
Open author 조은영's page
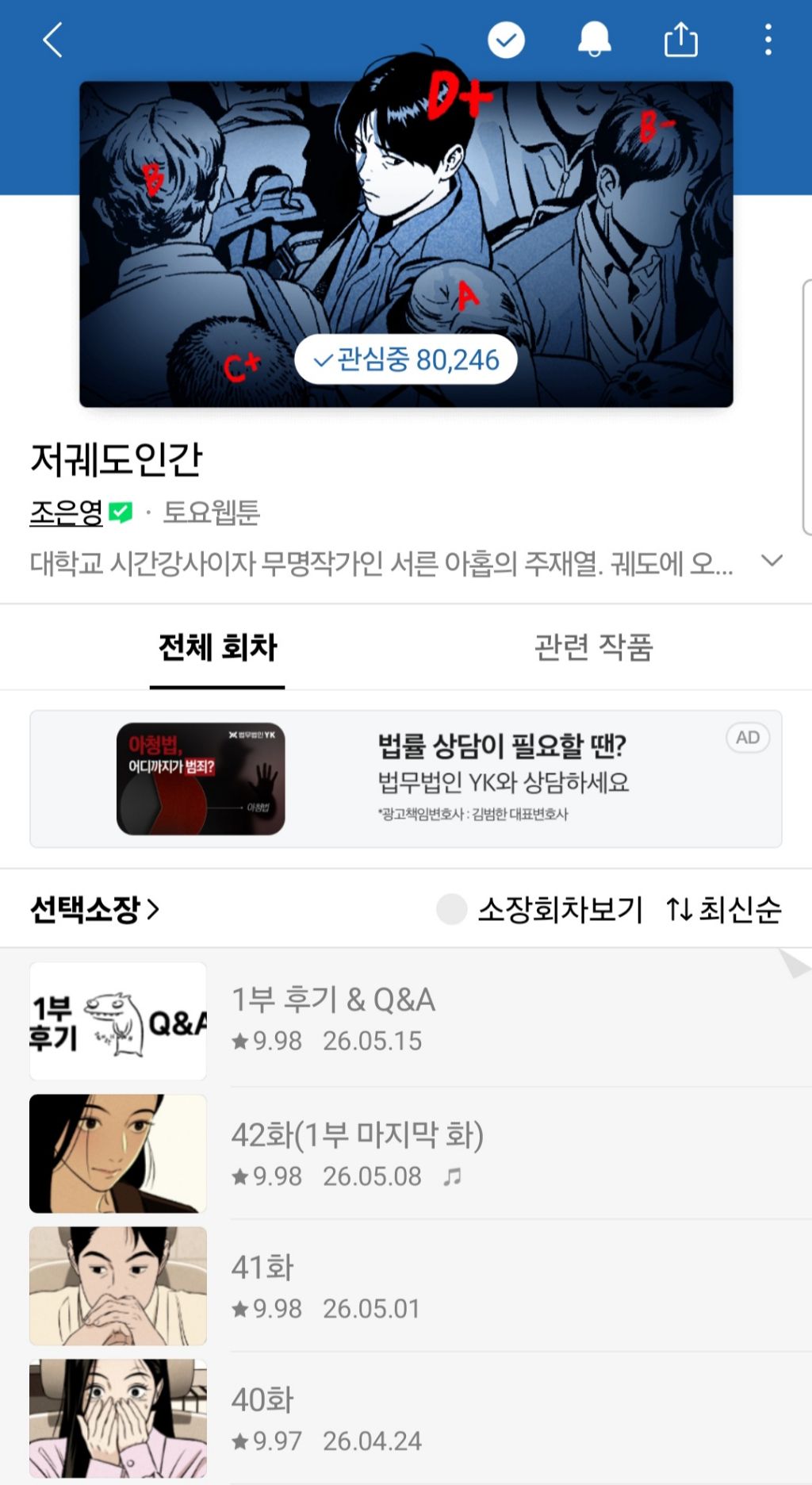pos(67,512)
